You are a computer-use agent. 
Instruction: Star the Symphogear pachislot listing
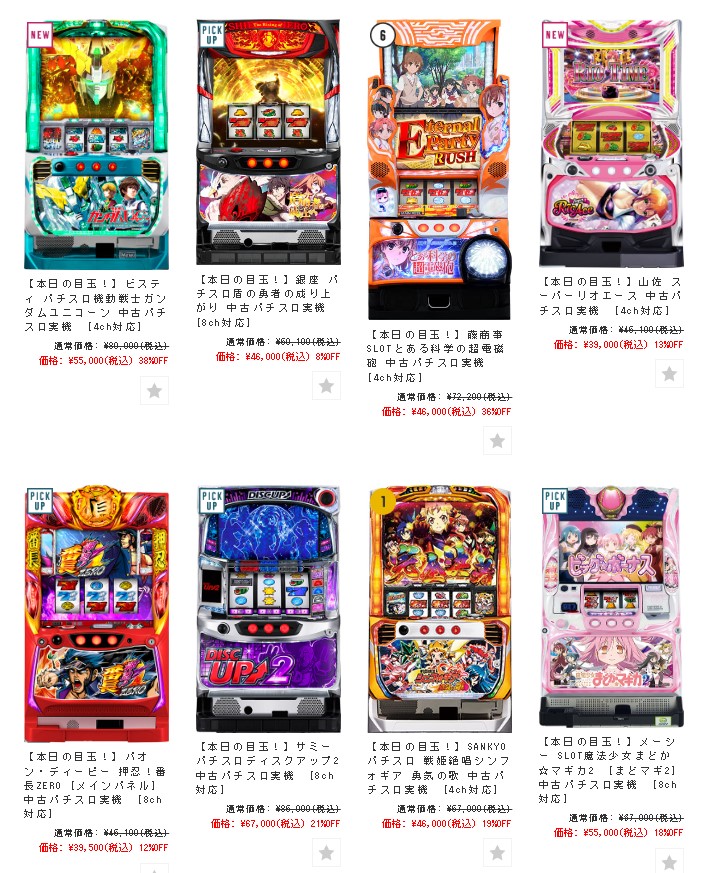coord(497,853)
